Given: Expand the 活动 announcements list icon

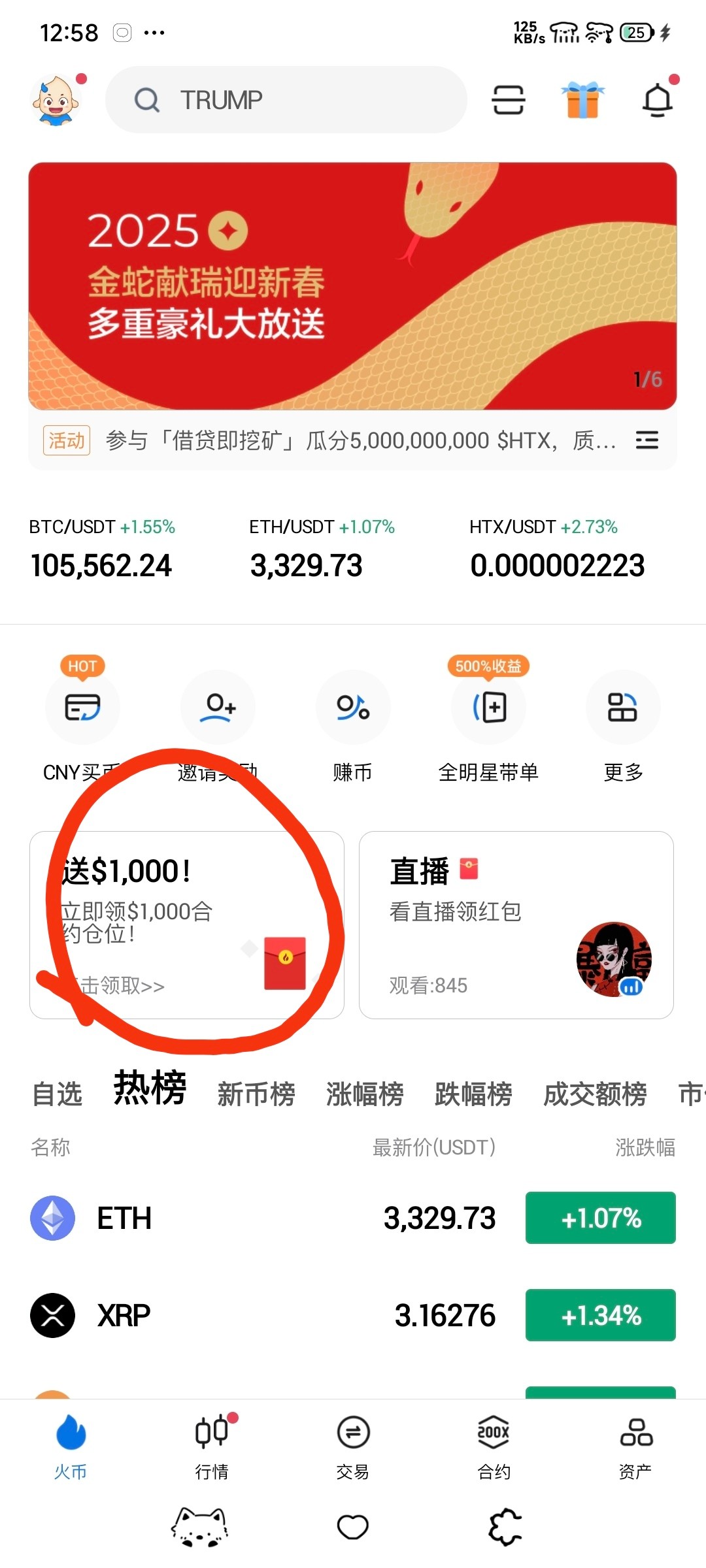Looking at the screenshot, I should 647,440.
